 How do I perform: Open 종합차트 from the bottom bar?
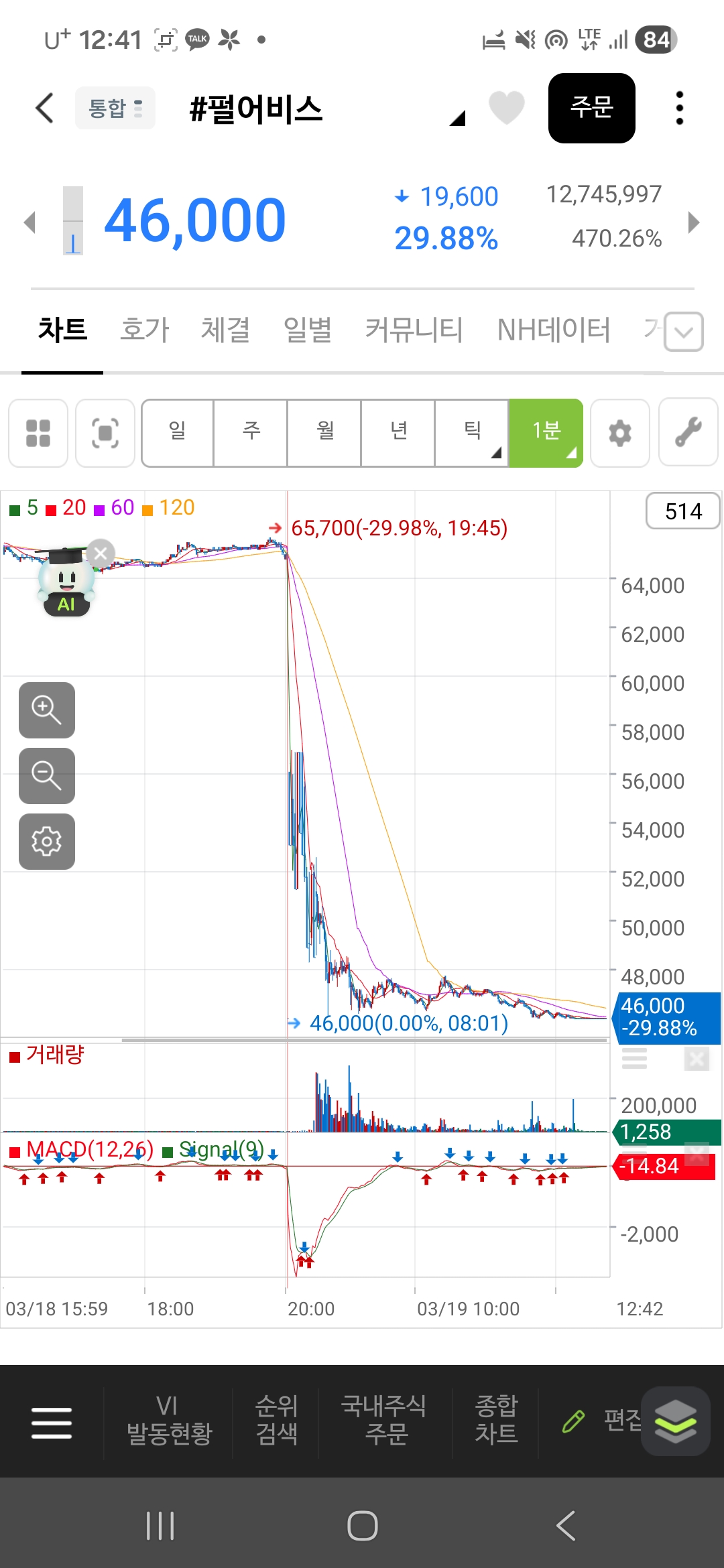click(x=496, y=1421)
